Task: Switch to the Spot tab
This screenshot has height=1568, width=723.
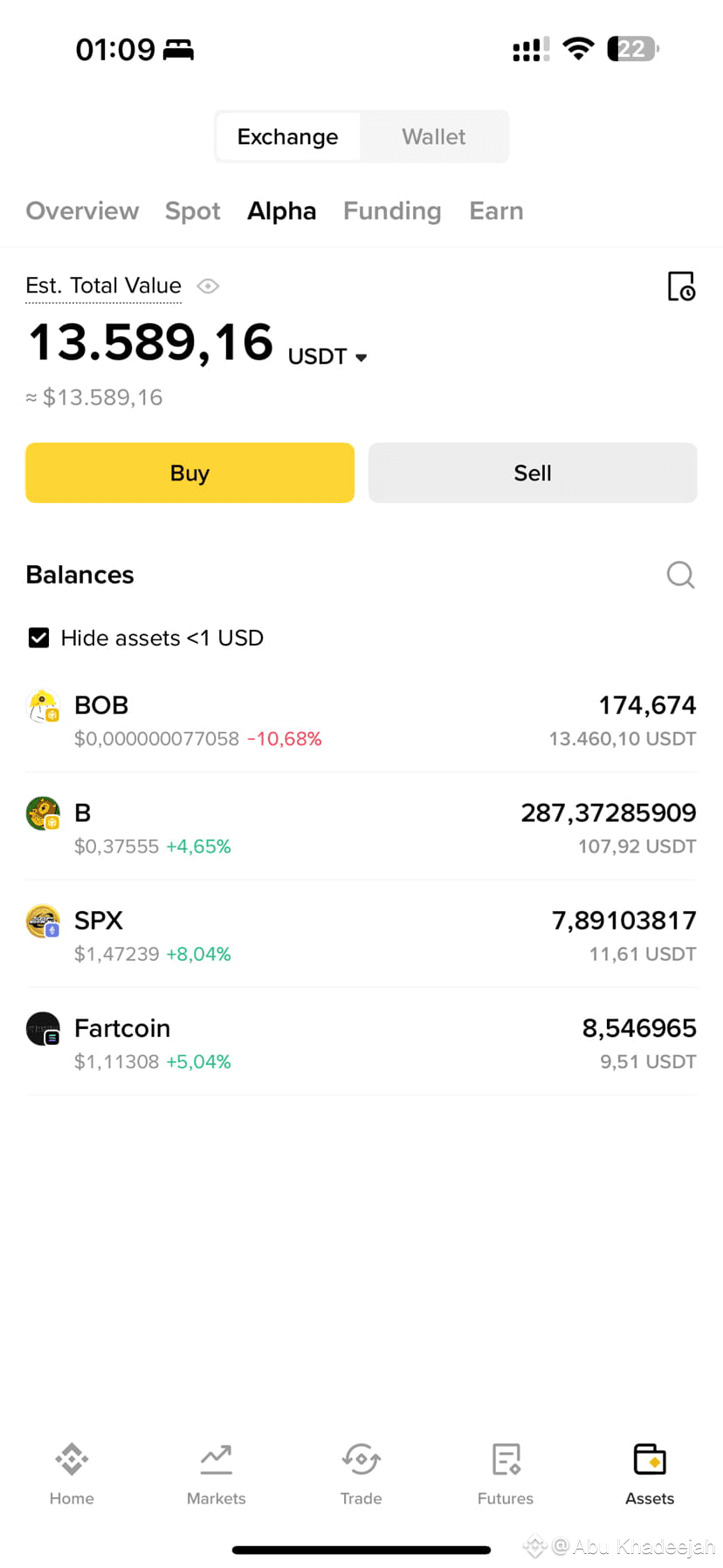Action: pos(192,211)
